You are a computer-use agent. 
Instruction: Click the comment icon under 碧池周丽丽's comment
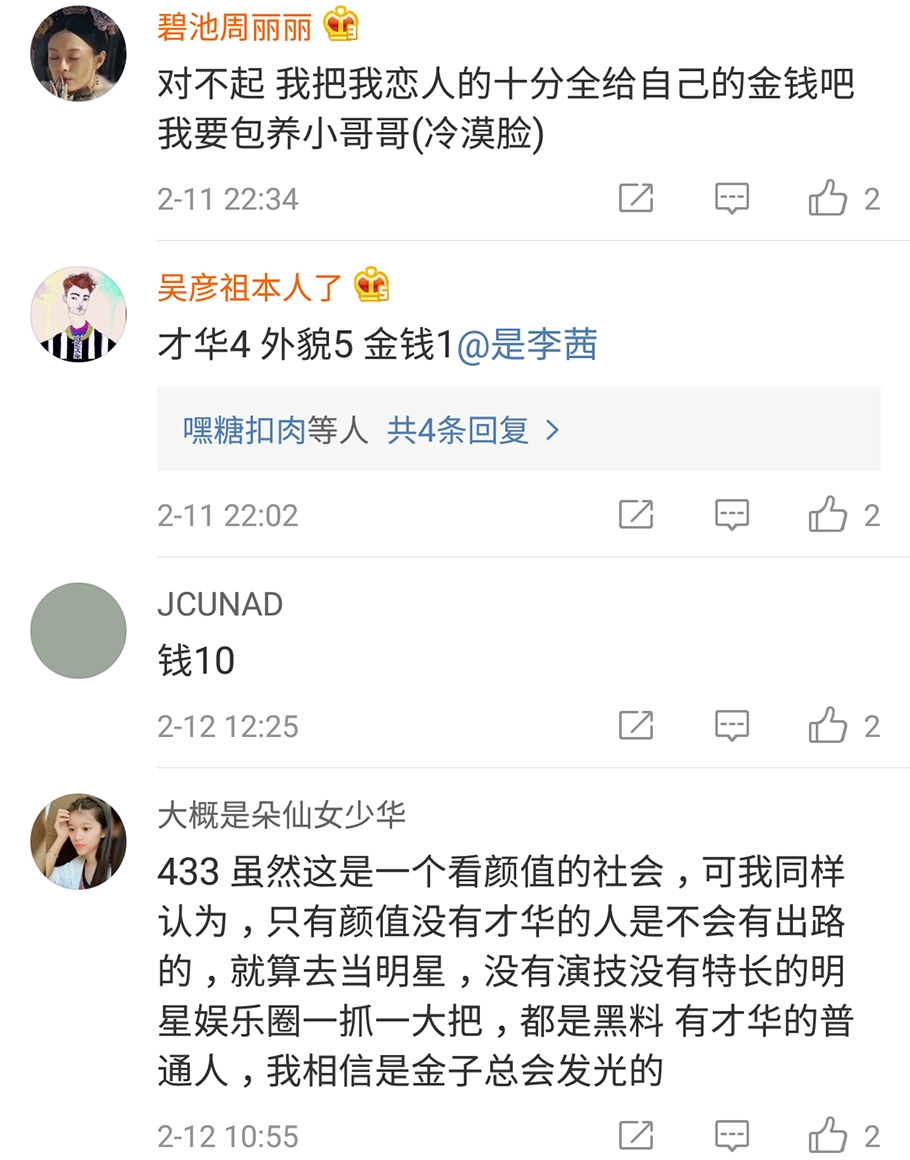733,198
